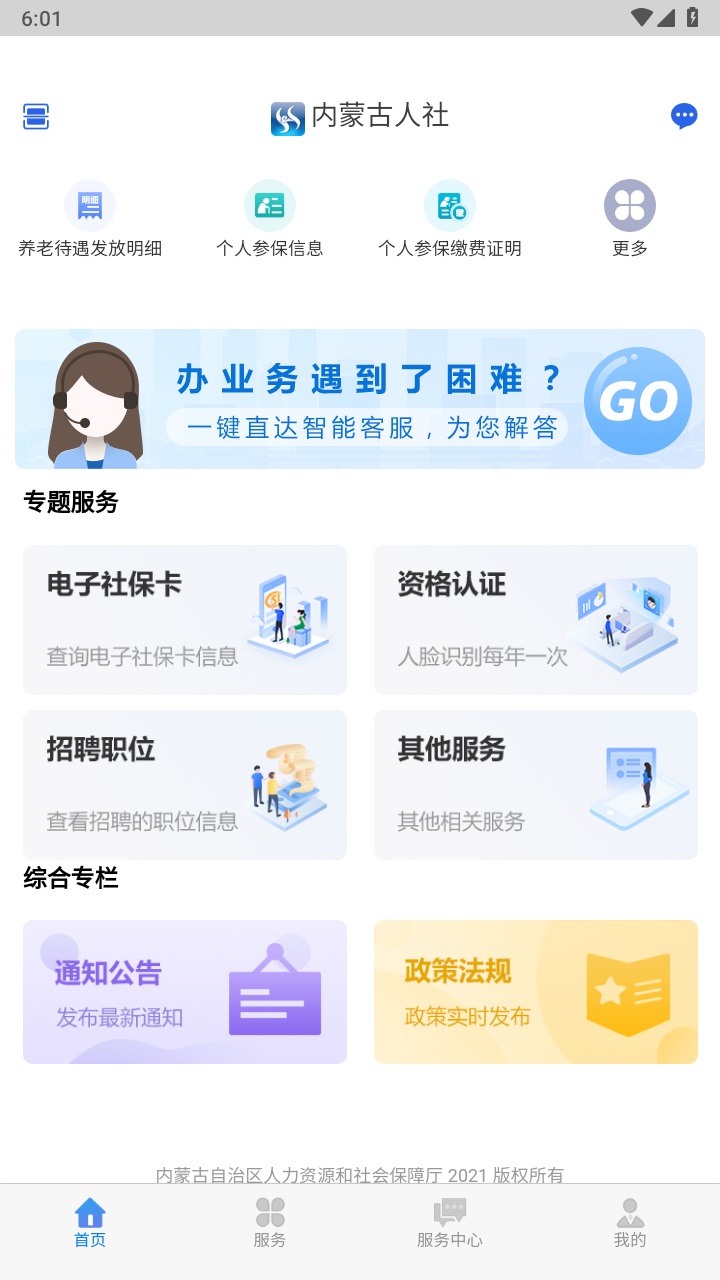720x1280 pixels.
Task: Open the 资格认证 card
Action: pyautogui.click(x=536, y=620)
